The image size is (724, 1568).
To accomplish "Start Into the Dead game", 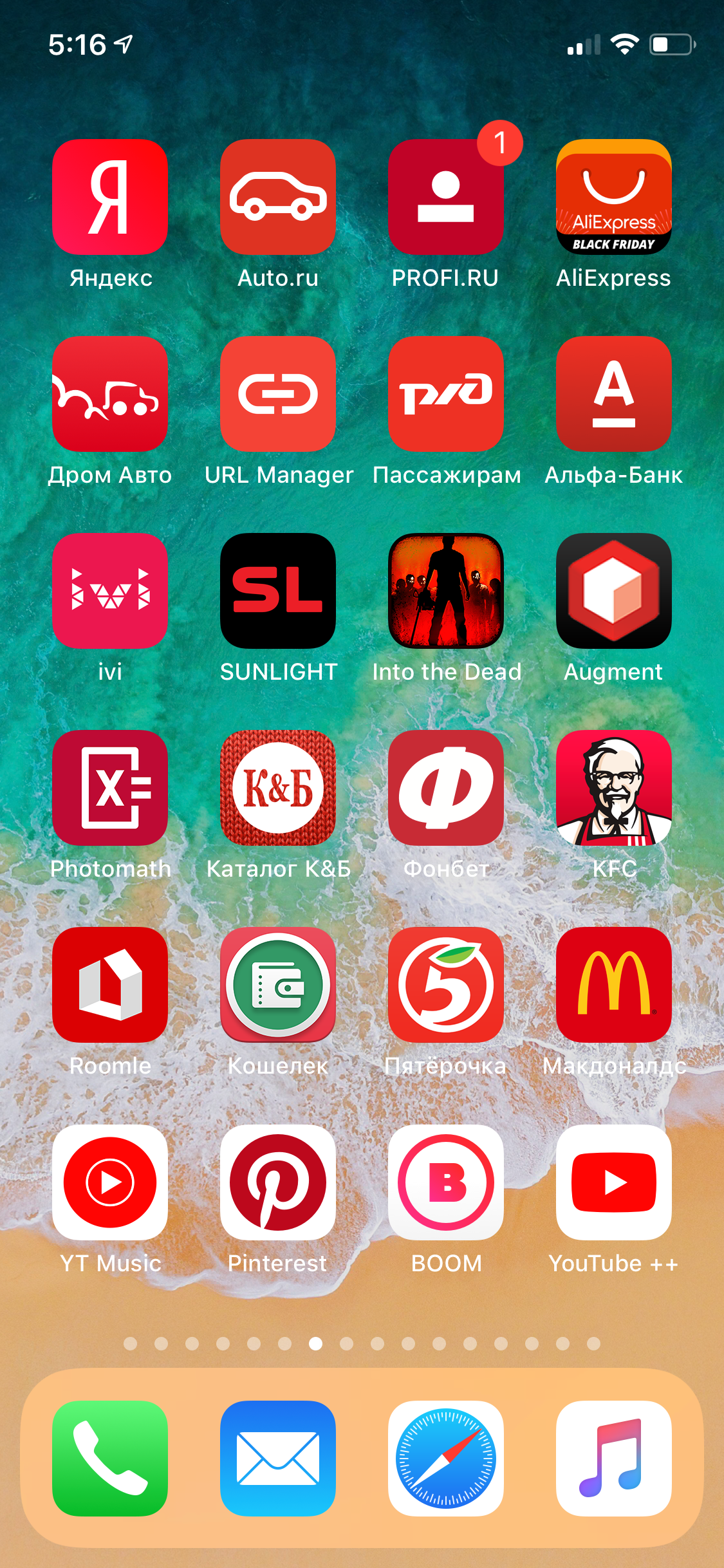I will 446,591.
